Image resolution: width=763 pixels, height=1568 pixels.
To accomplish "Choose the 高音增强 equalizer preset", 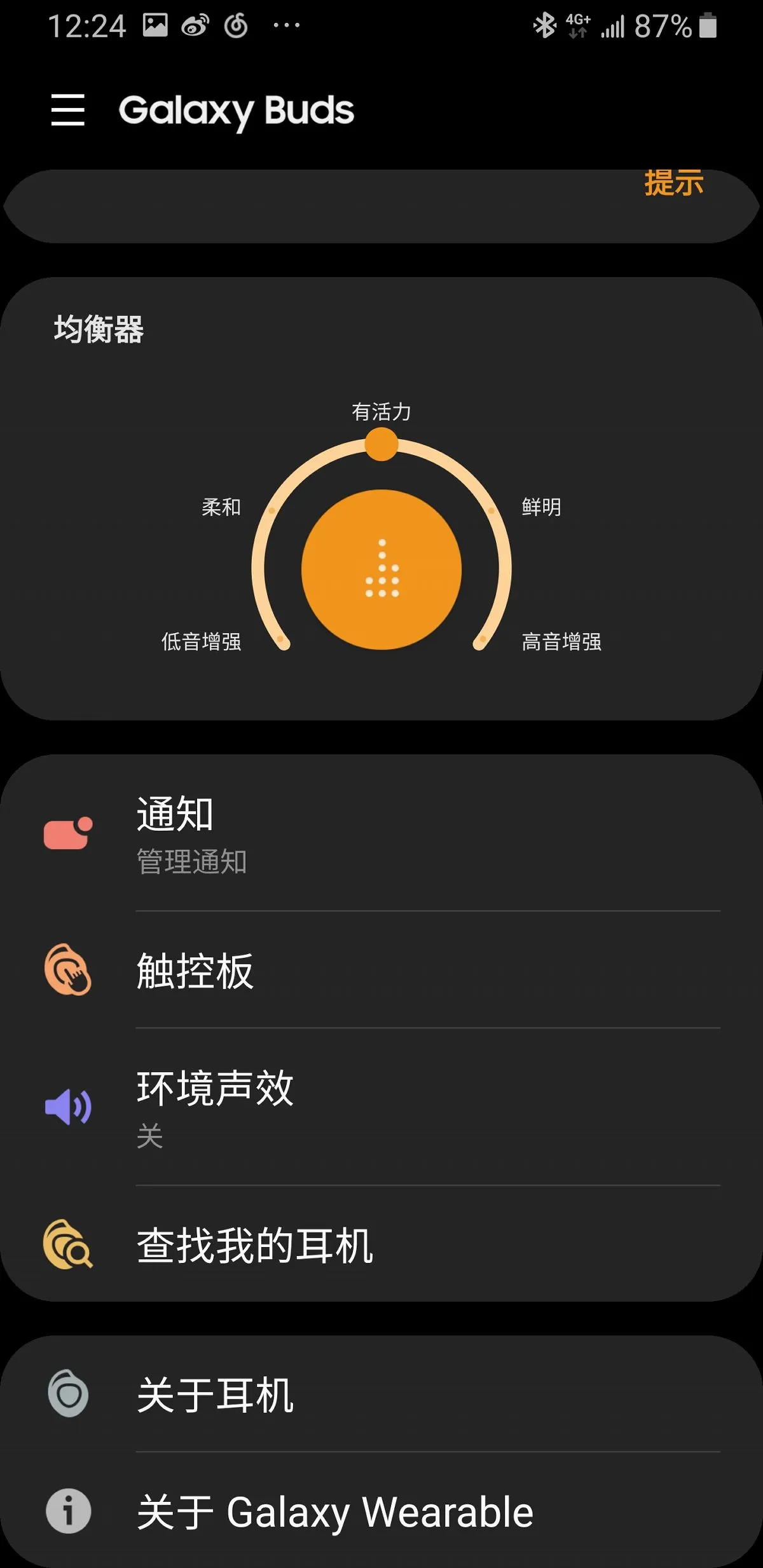I will 561,642.
